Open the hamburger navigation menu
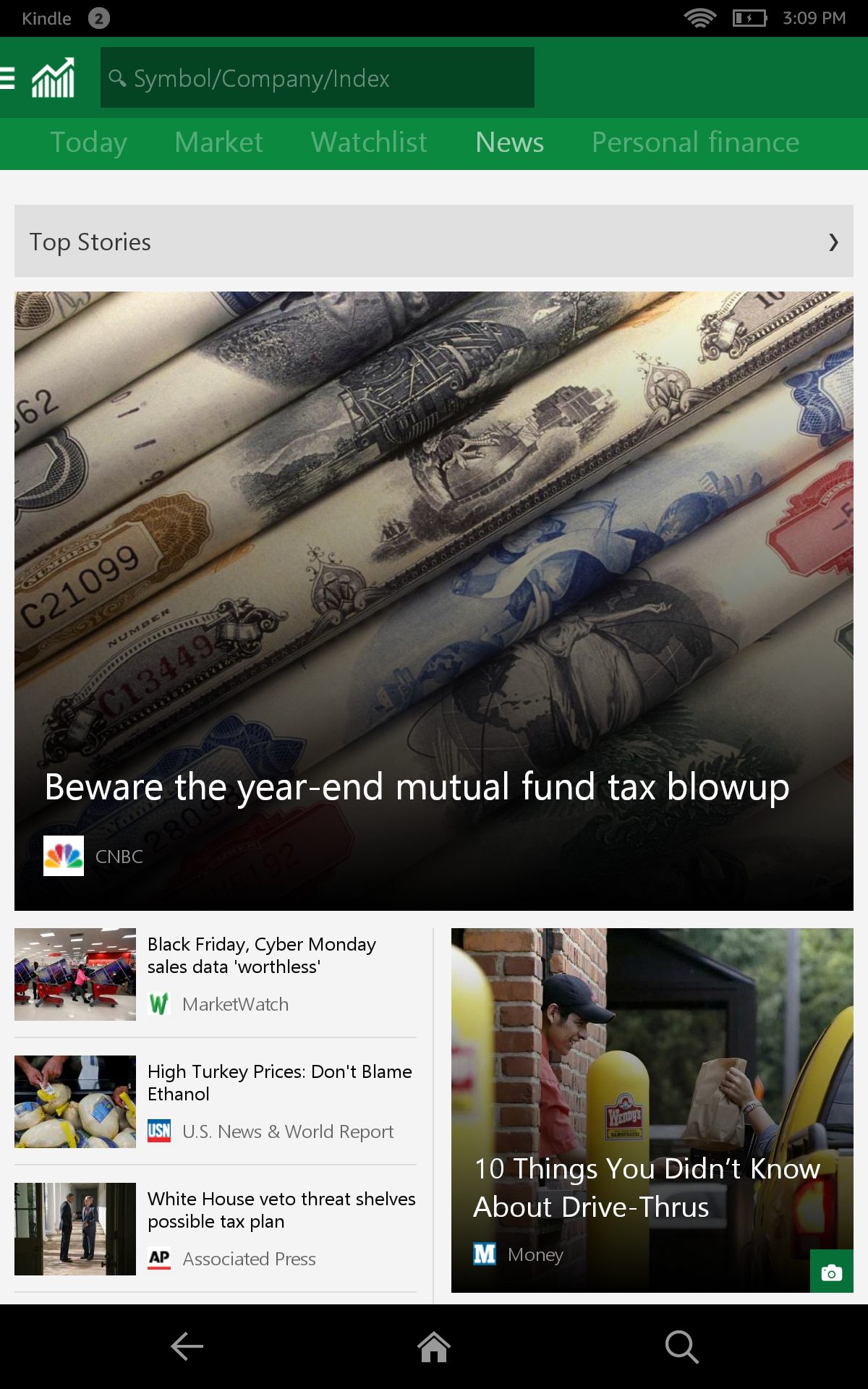 pos(9,77)
